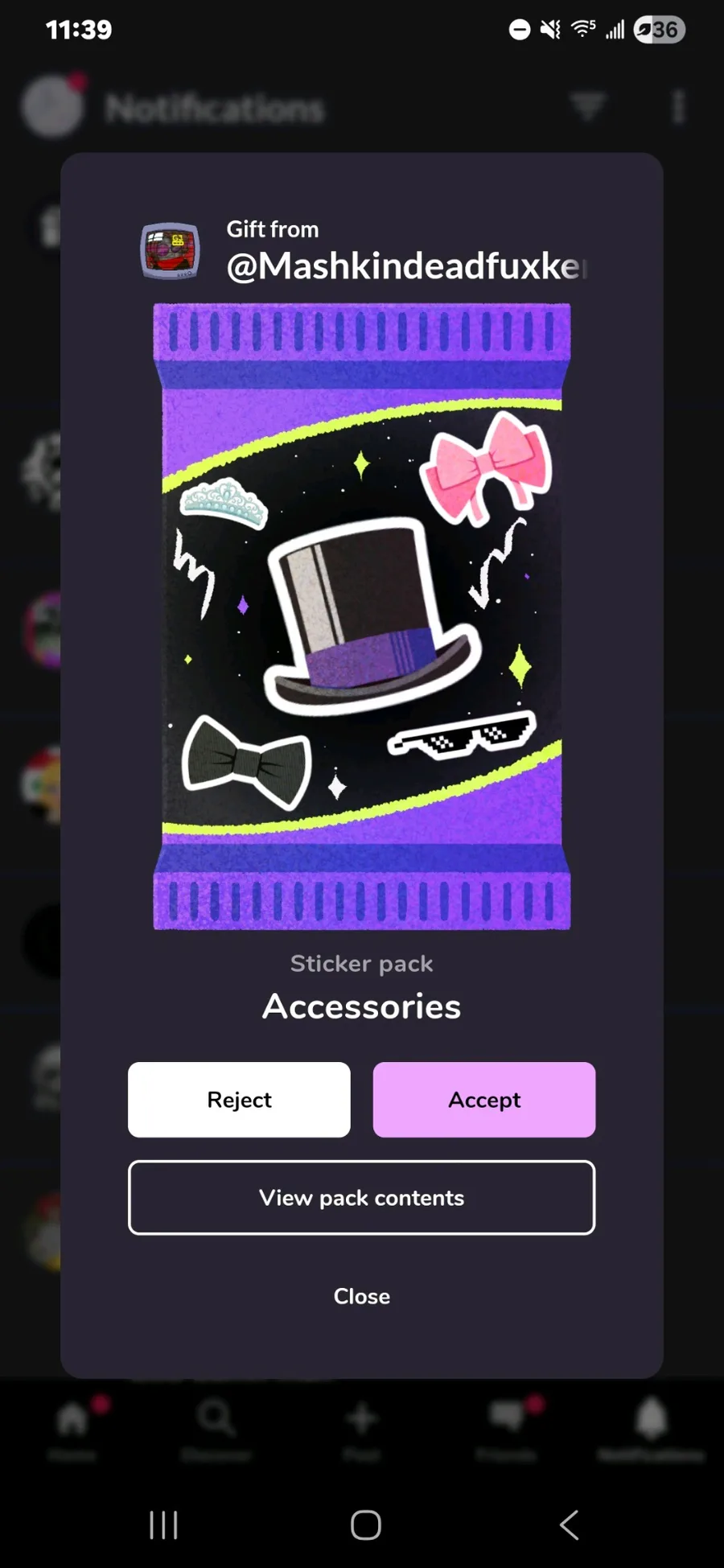This screenshot has width=724, height=1568.
Task: Open the gift sender's profile avatar
Action: tap(171, 250)
